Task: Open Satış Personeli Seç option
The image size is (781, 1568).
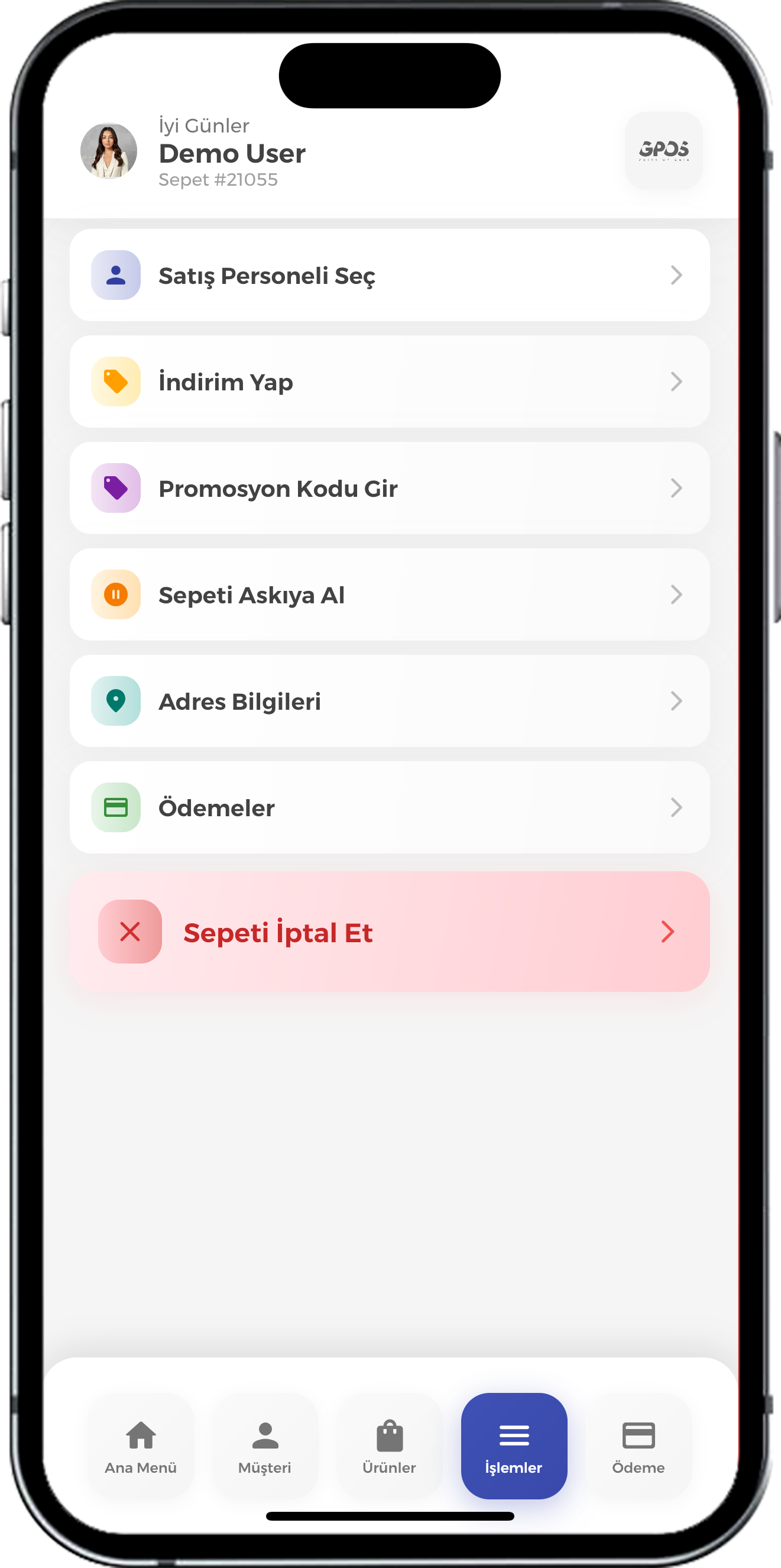Action: tap(389, 275)
